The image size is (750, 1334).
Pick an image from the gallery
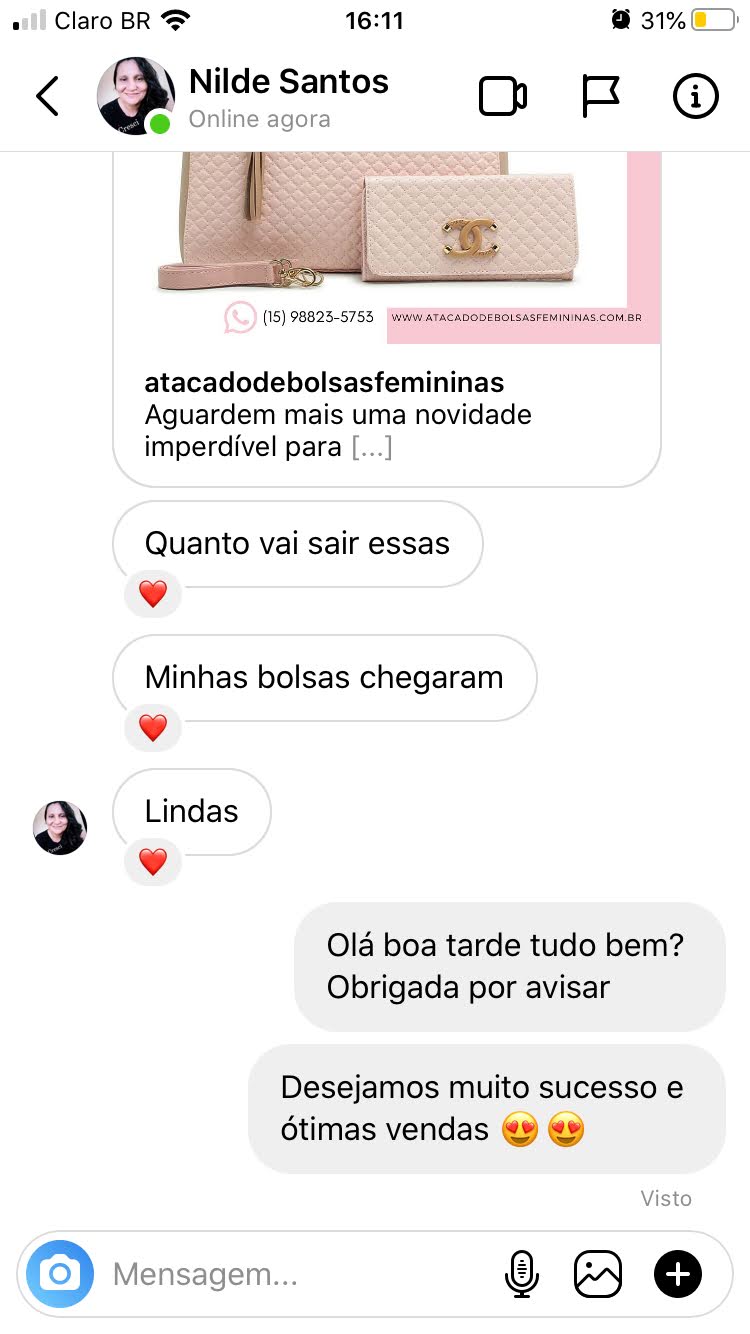(598, 1274)
